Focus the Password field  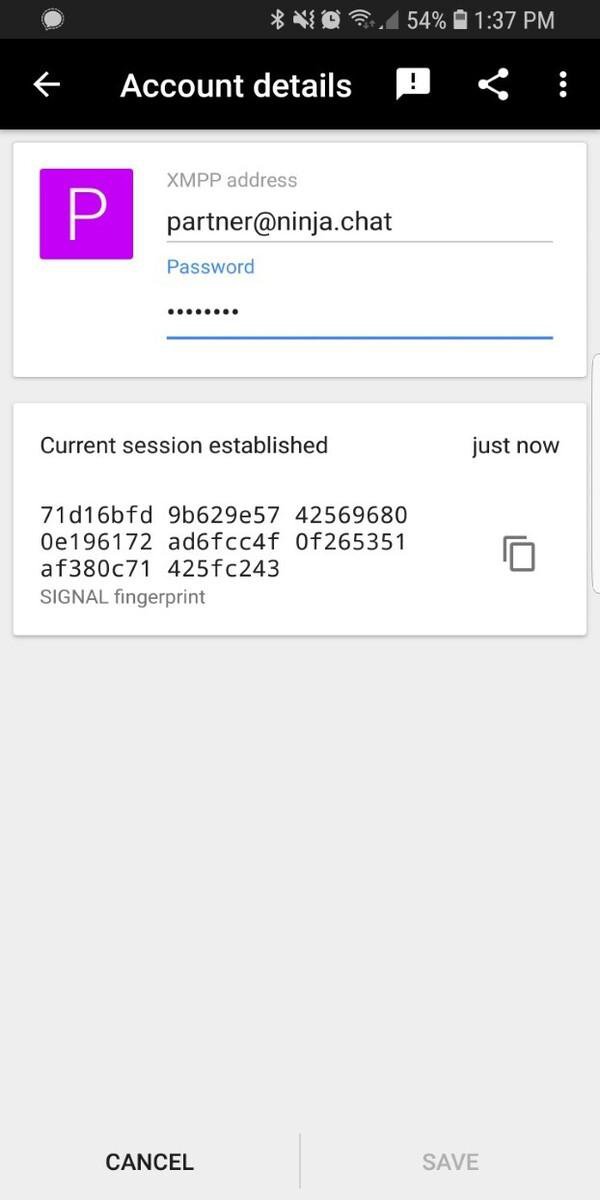[x=358, y=312]
